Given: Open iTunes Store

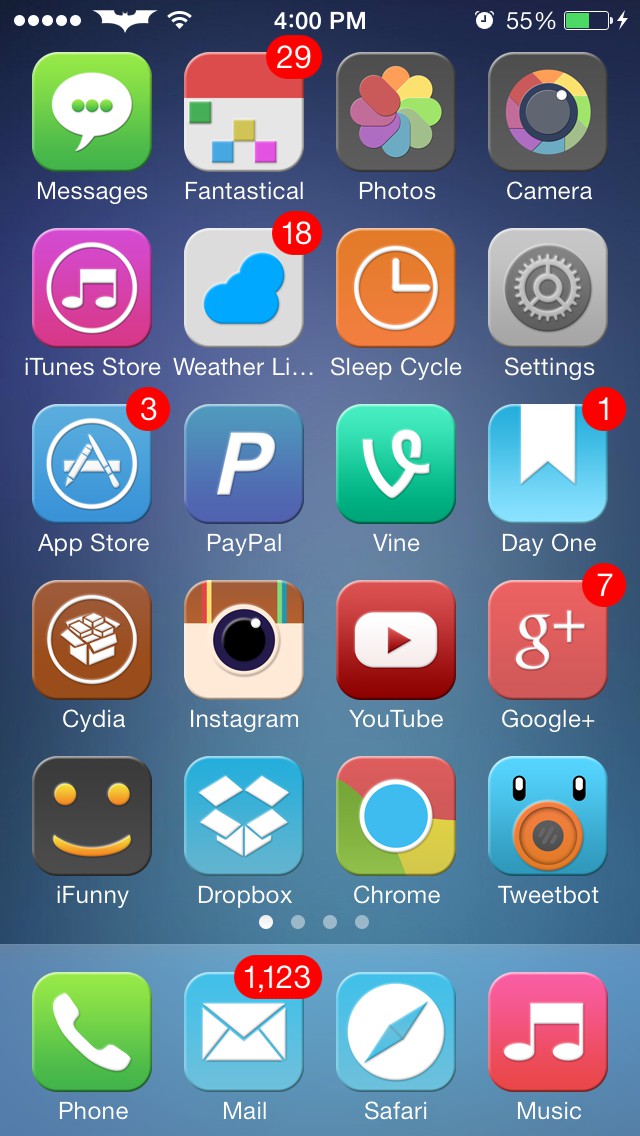Looking at the screenshot, I should coord(92,287).
